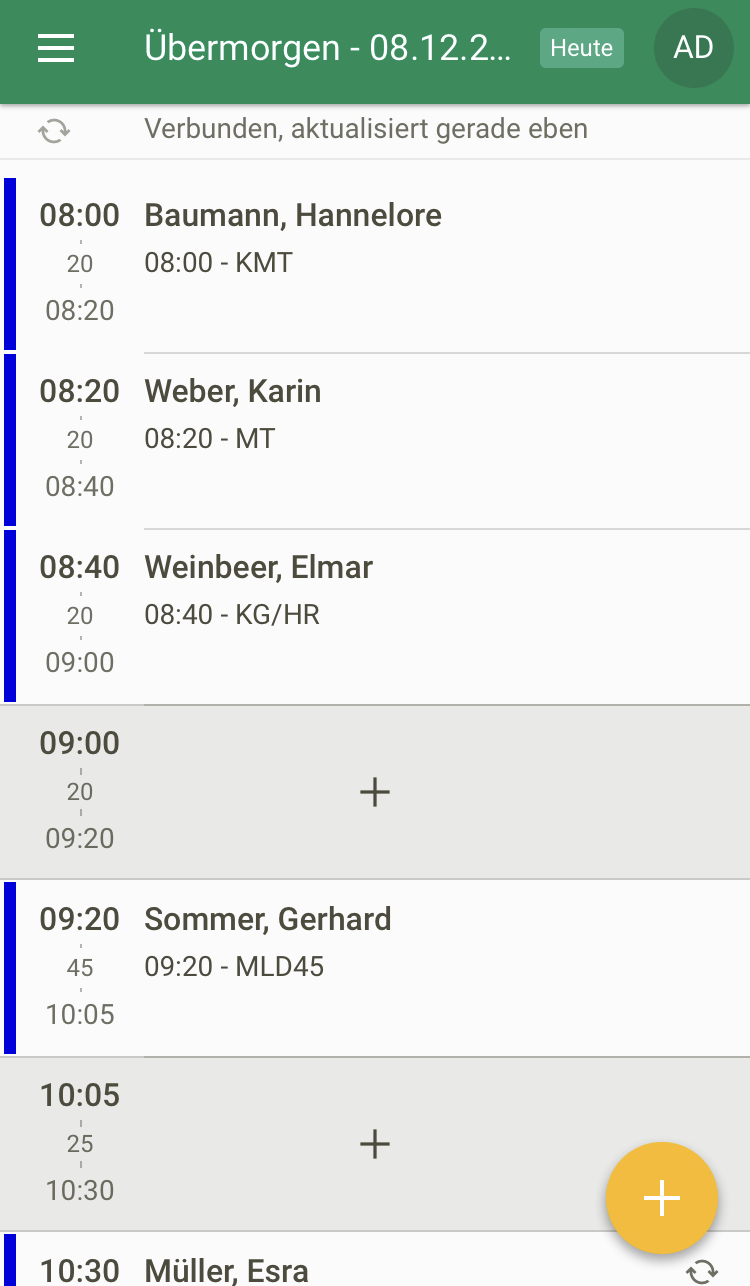Open the date title Übermorgen - 08.12.2...

click(x=330, y=47)
